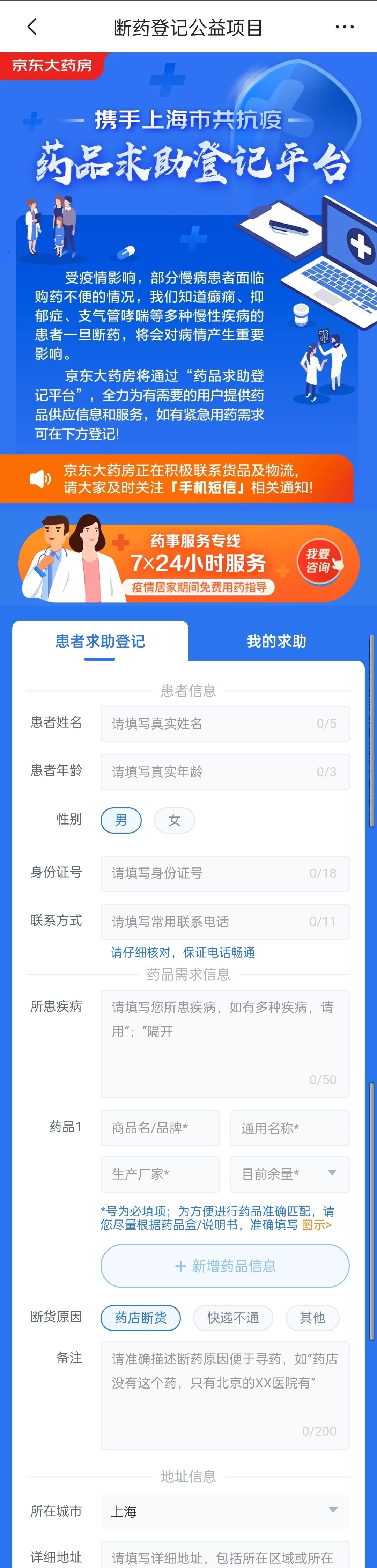
Task: Tap the 商品名/品牌 input field
Action: (160, 1127)
